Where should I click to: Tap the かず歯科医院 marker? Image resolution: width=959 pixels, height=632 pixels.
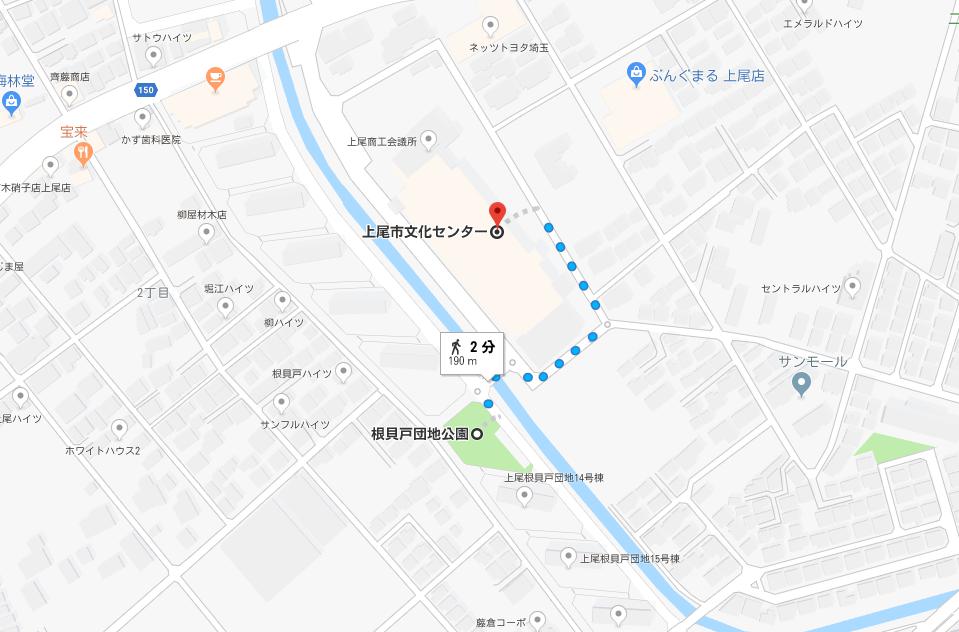(x=142, y=118)
